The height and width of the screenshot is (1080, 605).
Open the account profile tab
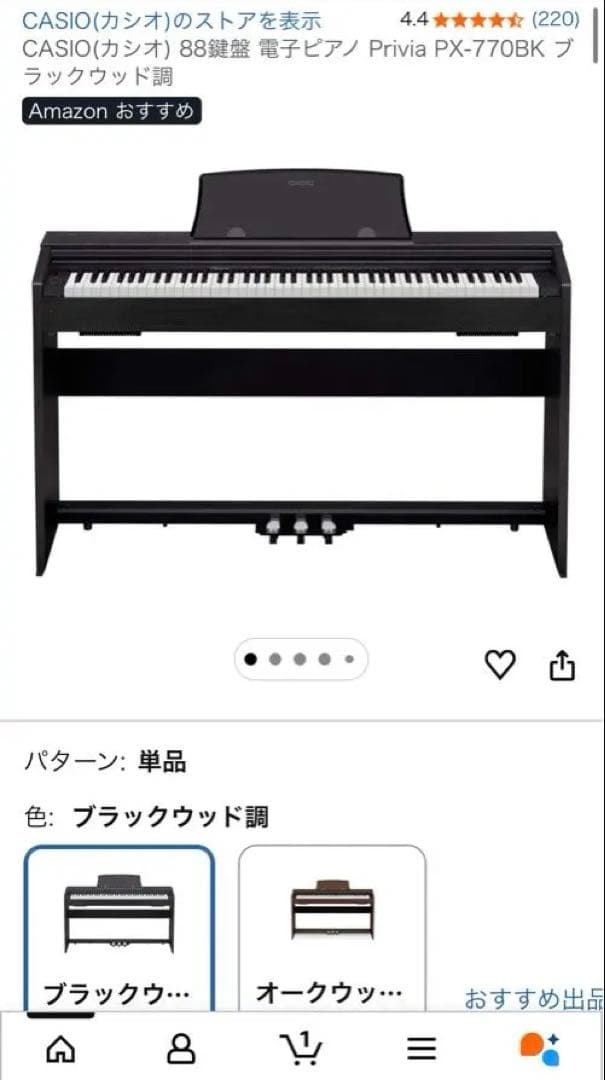click(182, 1048)
